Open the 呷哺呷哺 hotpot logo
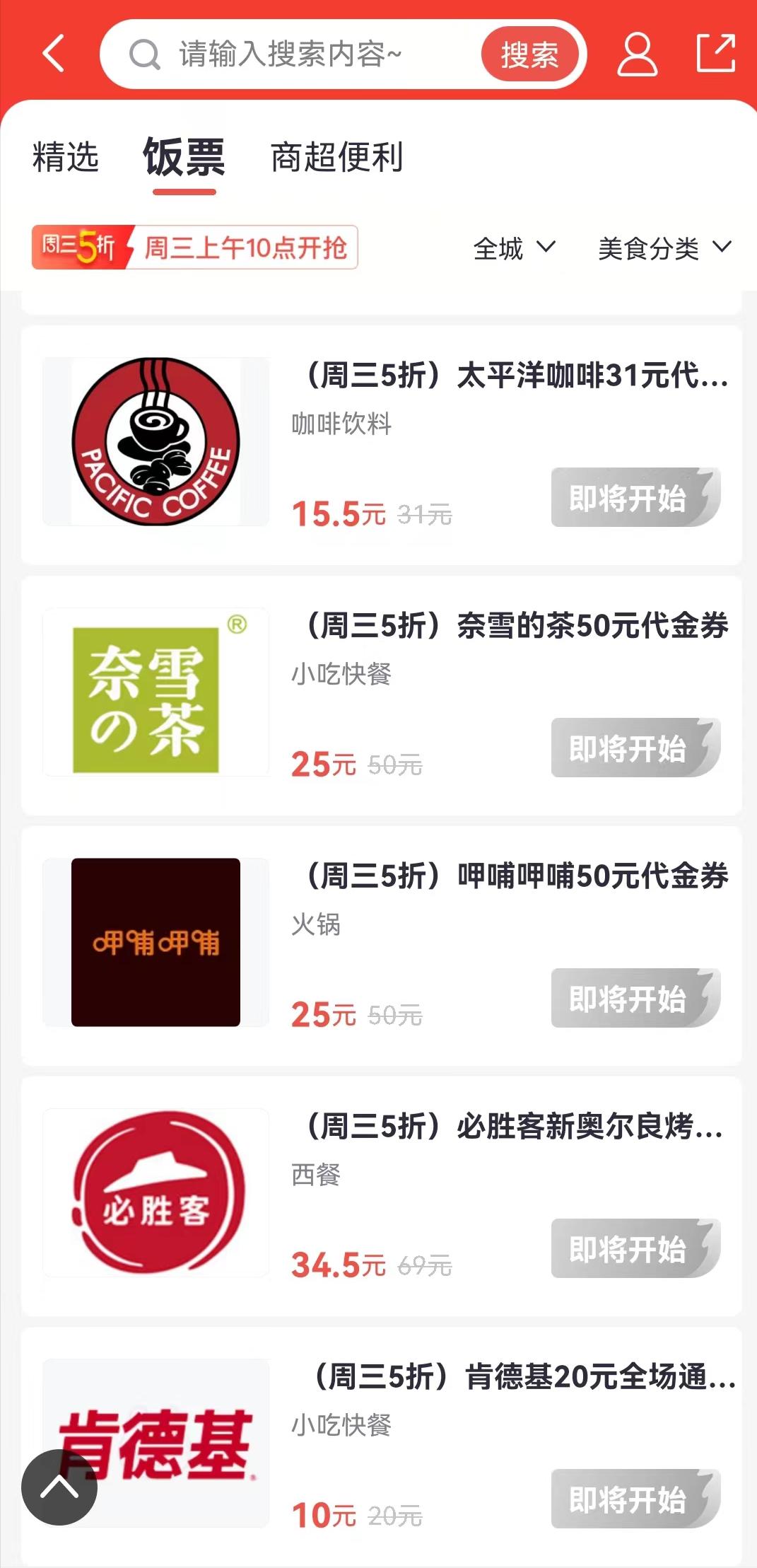Viewport: 757px width, 1568px height. (156, 944)
